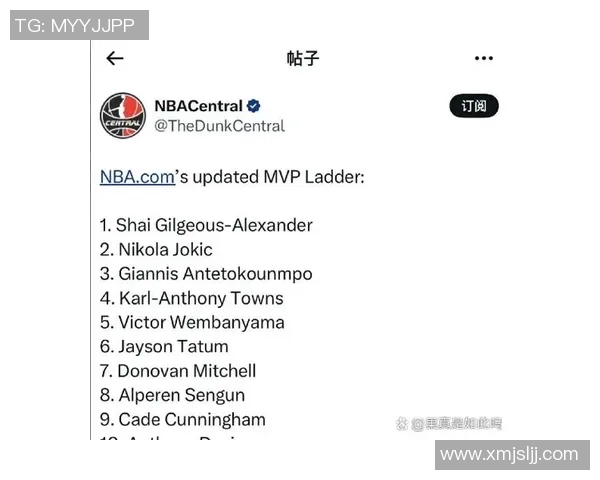This screenshot has width=600, height=480.
Task: Go back using the top-left arrow
Action: pyautogui.click(x=115, y=58)
